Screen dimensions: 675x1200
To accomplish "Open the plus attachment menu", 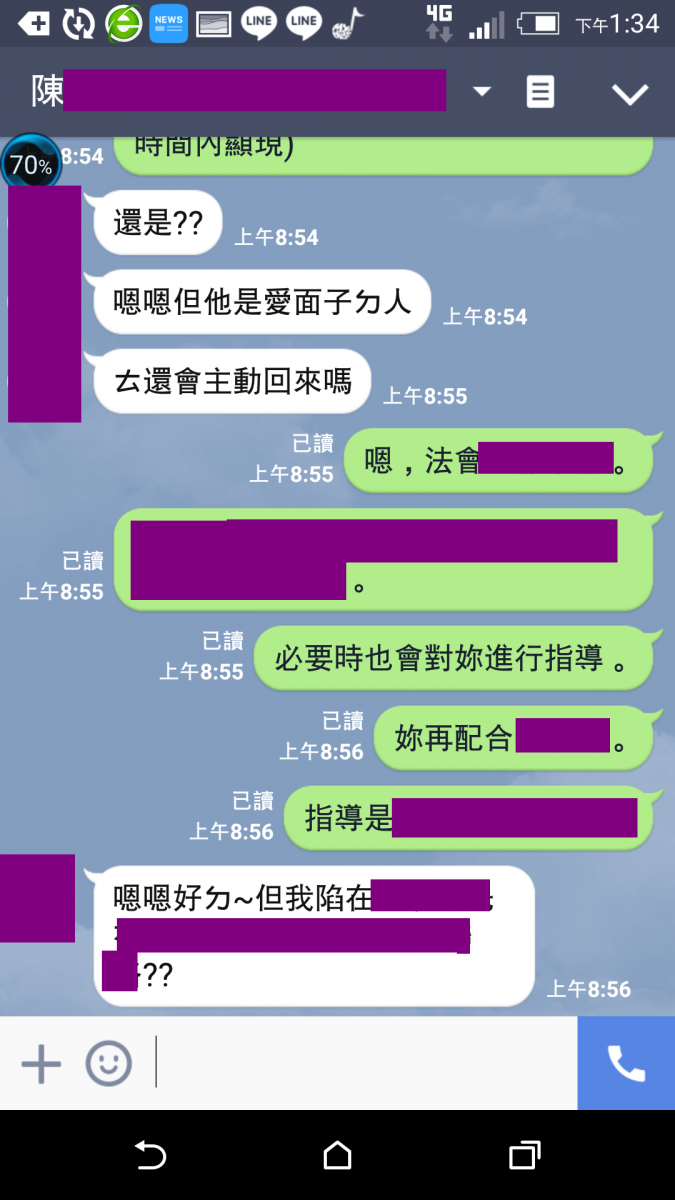I will point(41,1063).
